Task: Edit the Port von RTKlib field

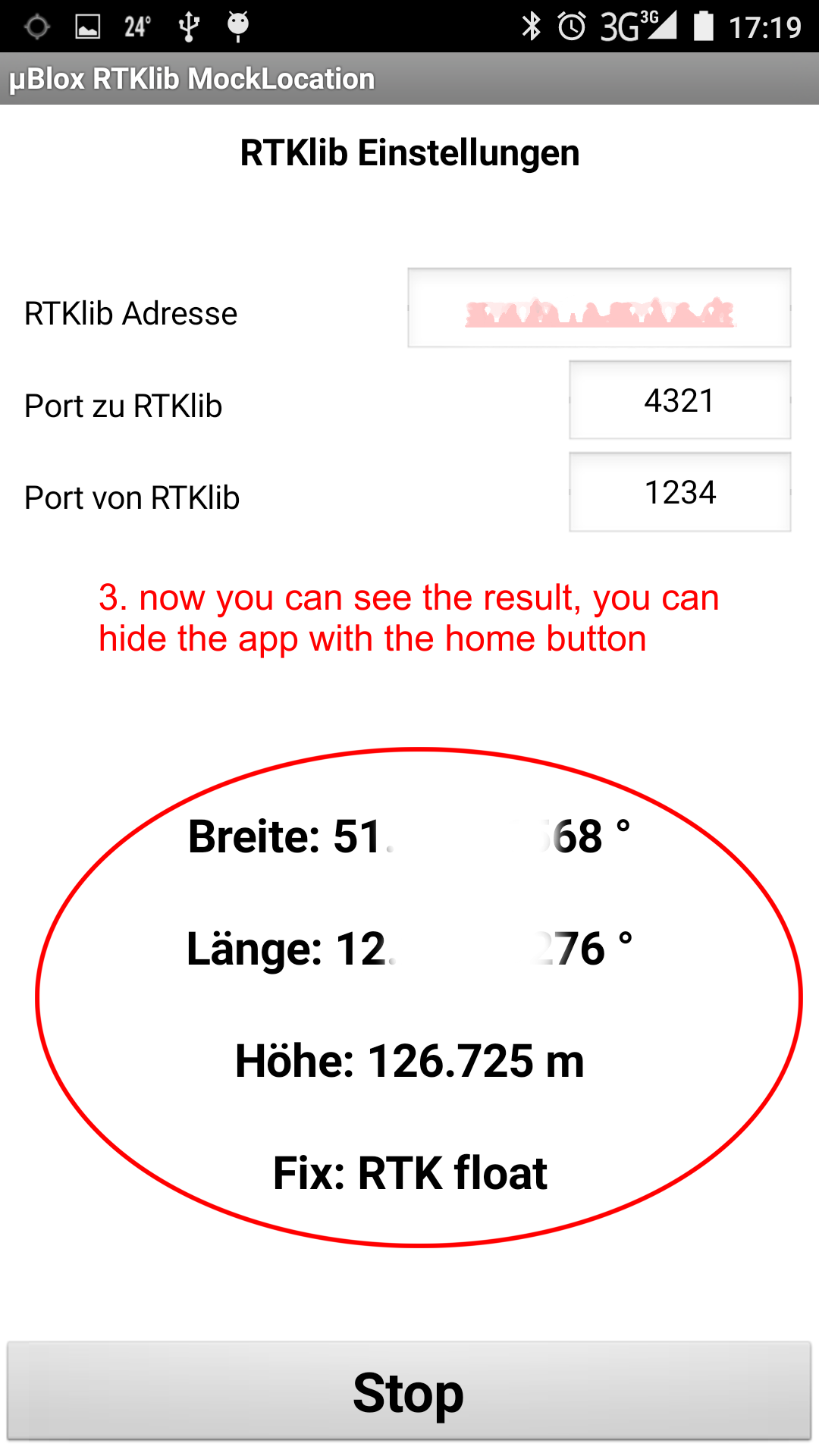Action: (679, 492)
